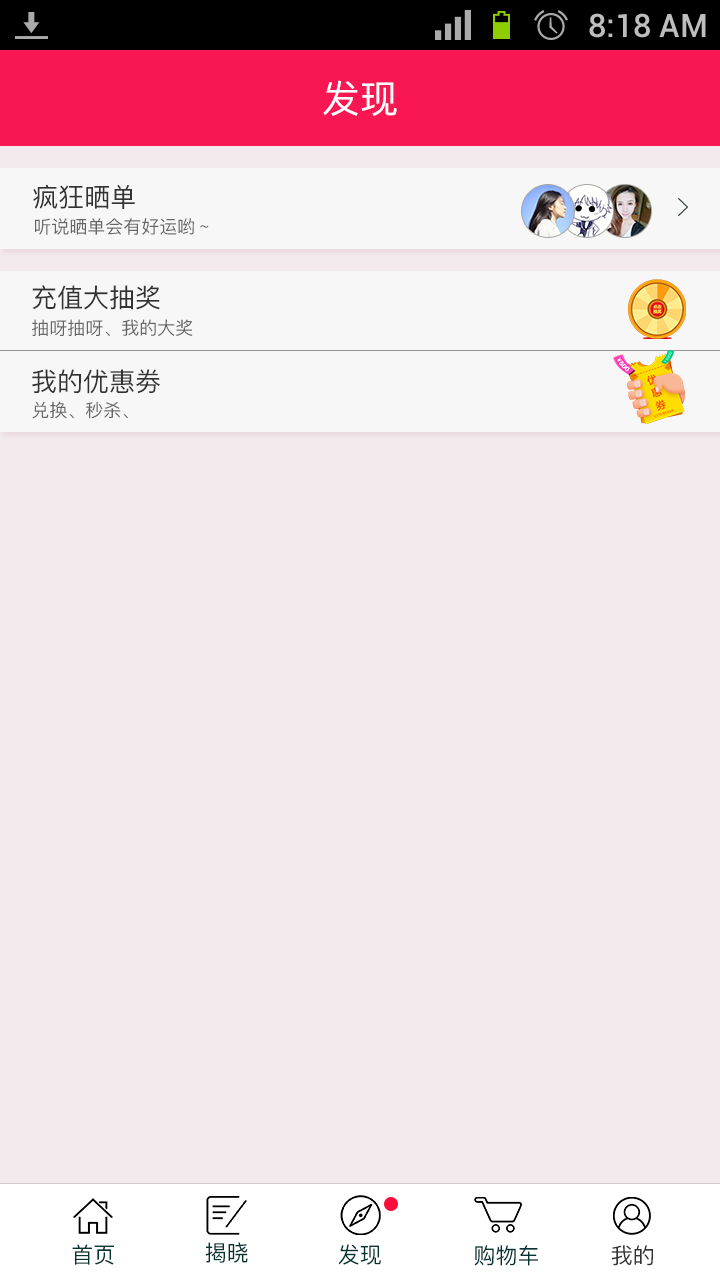Switch to the 揭晓 tab

click(226, 1232)
